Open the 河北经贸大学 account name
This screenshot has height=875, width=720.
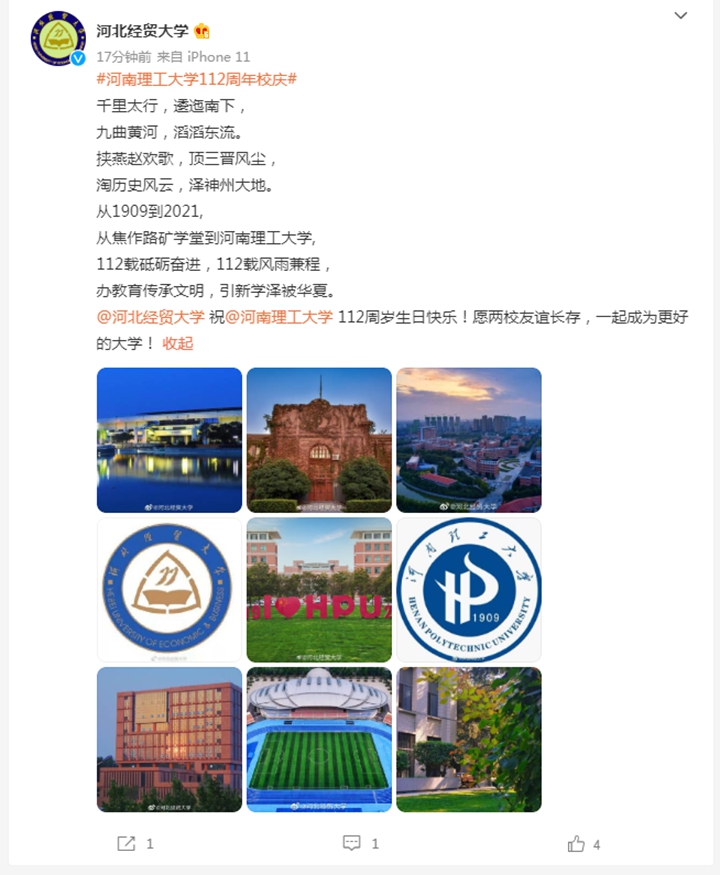[142, 30]
